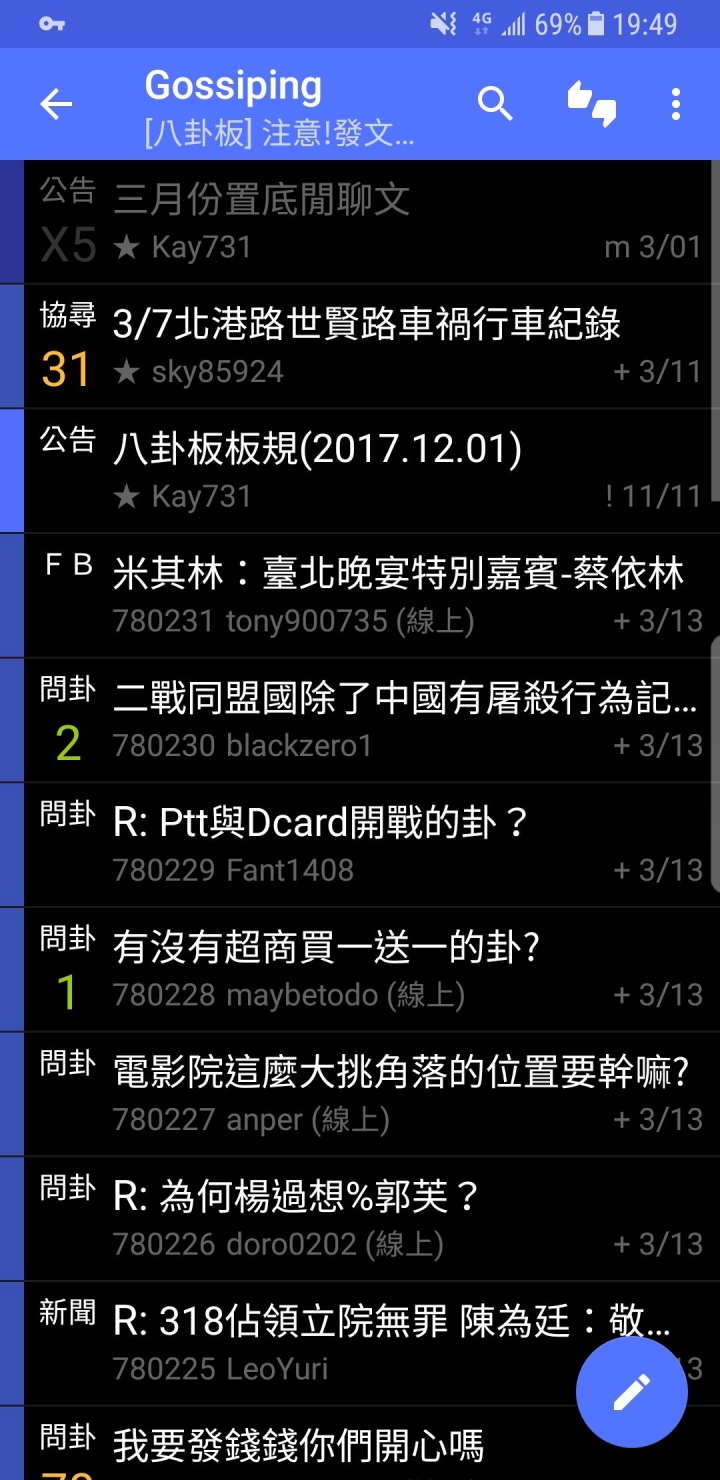
Task: Open R: 為何楊過想%郭芙？
Action: coord(368,1219)
